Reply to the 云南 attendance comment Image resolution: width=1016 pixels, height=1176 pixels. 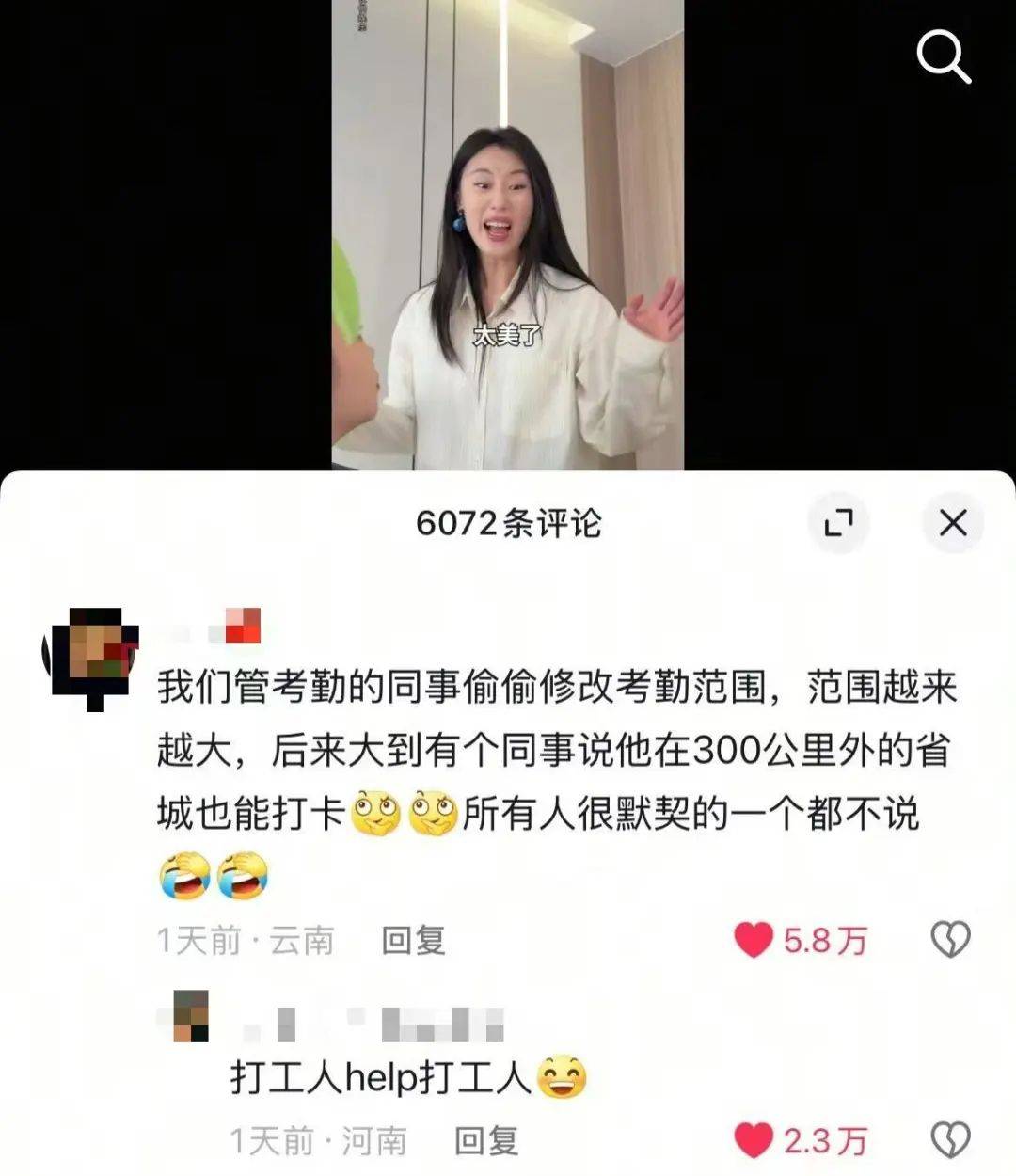pyautogui.click(x=413, y=940)
